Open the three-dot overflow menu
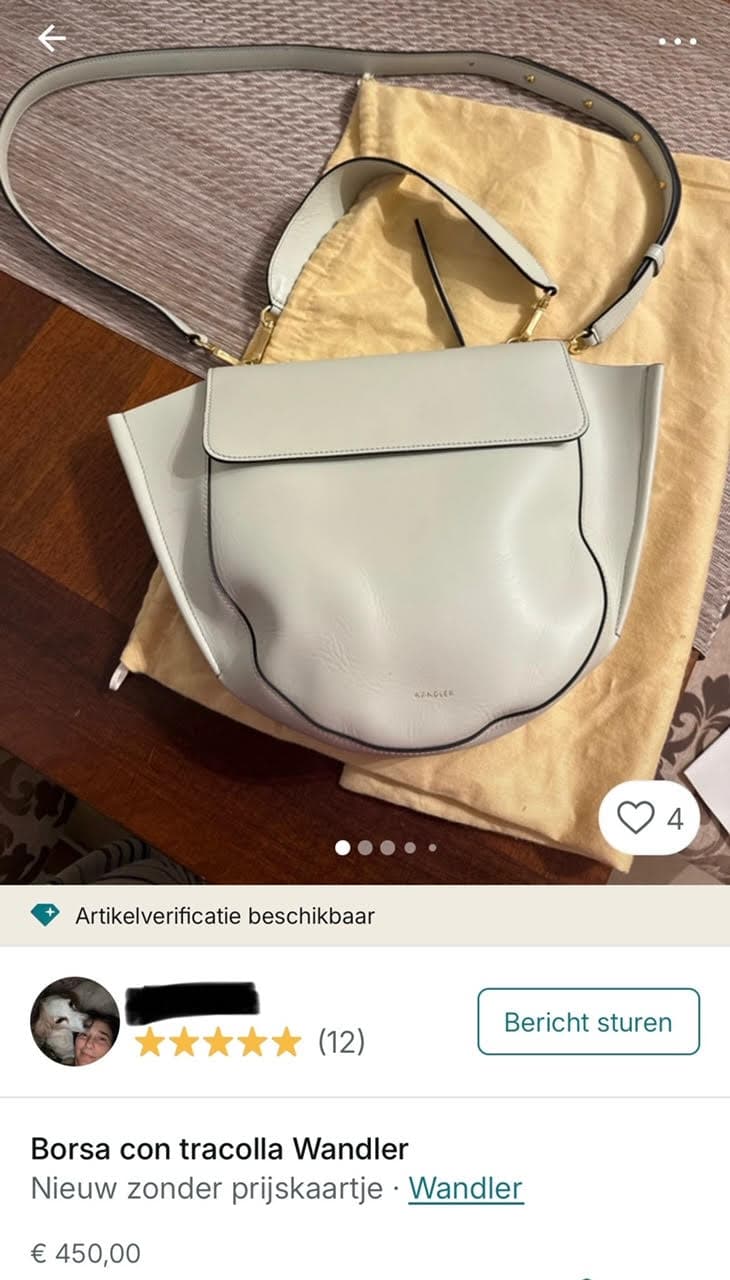The width and height of the screenshot is (730, 1280). [677, 41]
